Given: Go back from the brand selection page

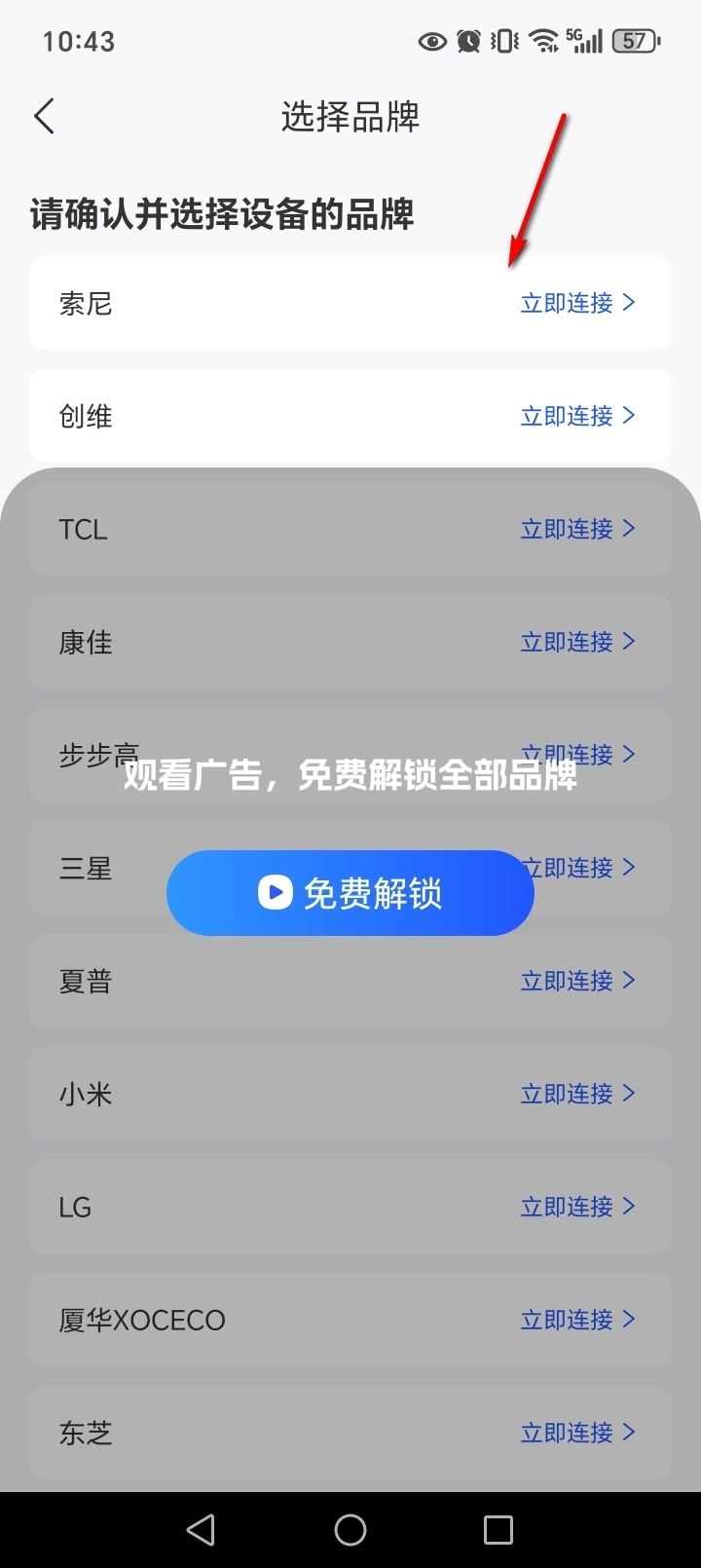Looking at the screenshot, I should click(45, 117).
